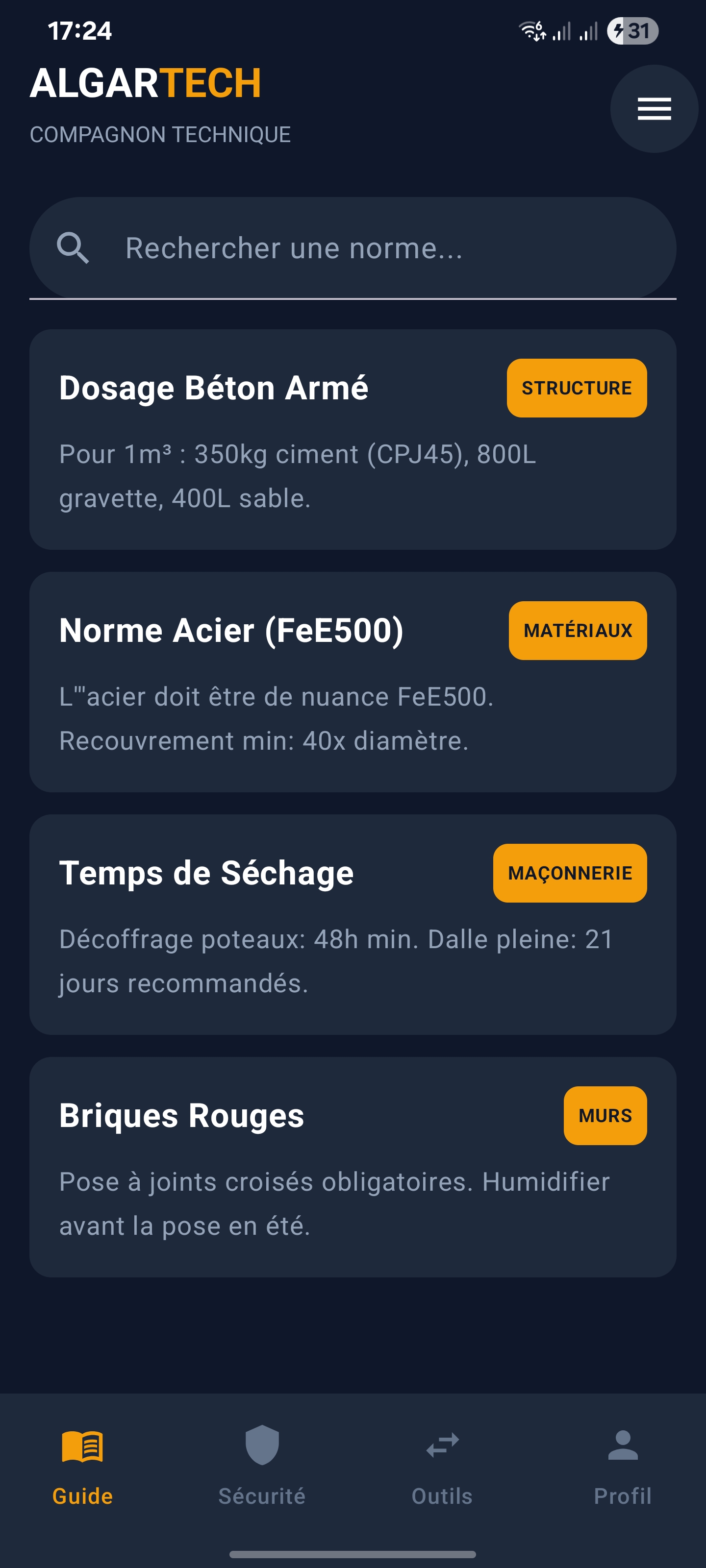Open the hamburger menu
This screenshot has width=706, height=1568.
tap(654, 108)
